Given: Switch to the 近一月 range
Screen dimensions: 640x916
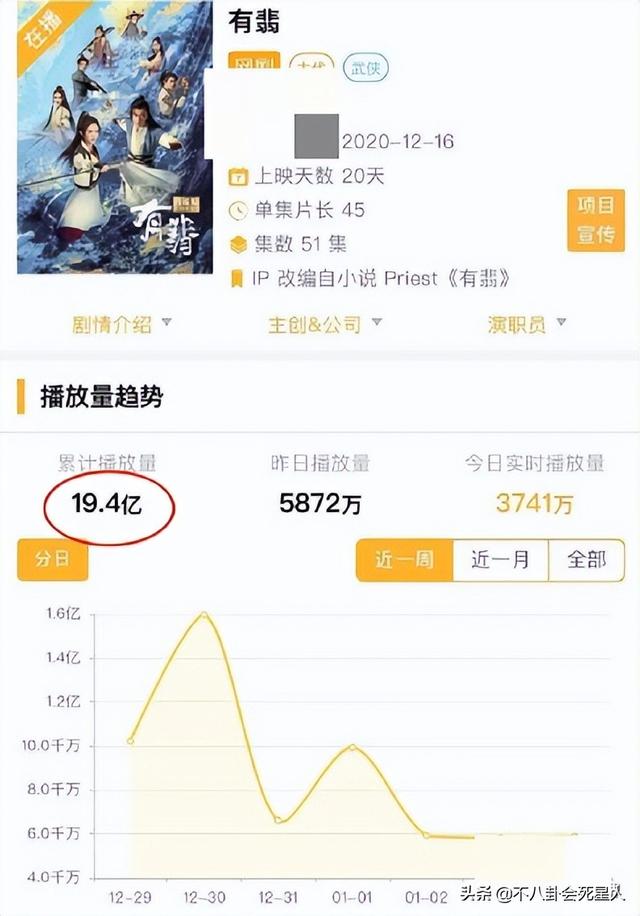Looking at the screenshot, I should click(500, 560).
